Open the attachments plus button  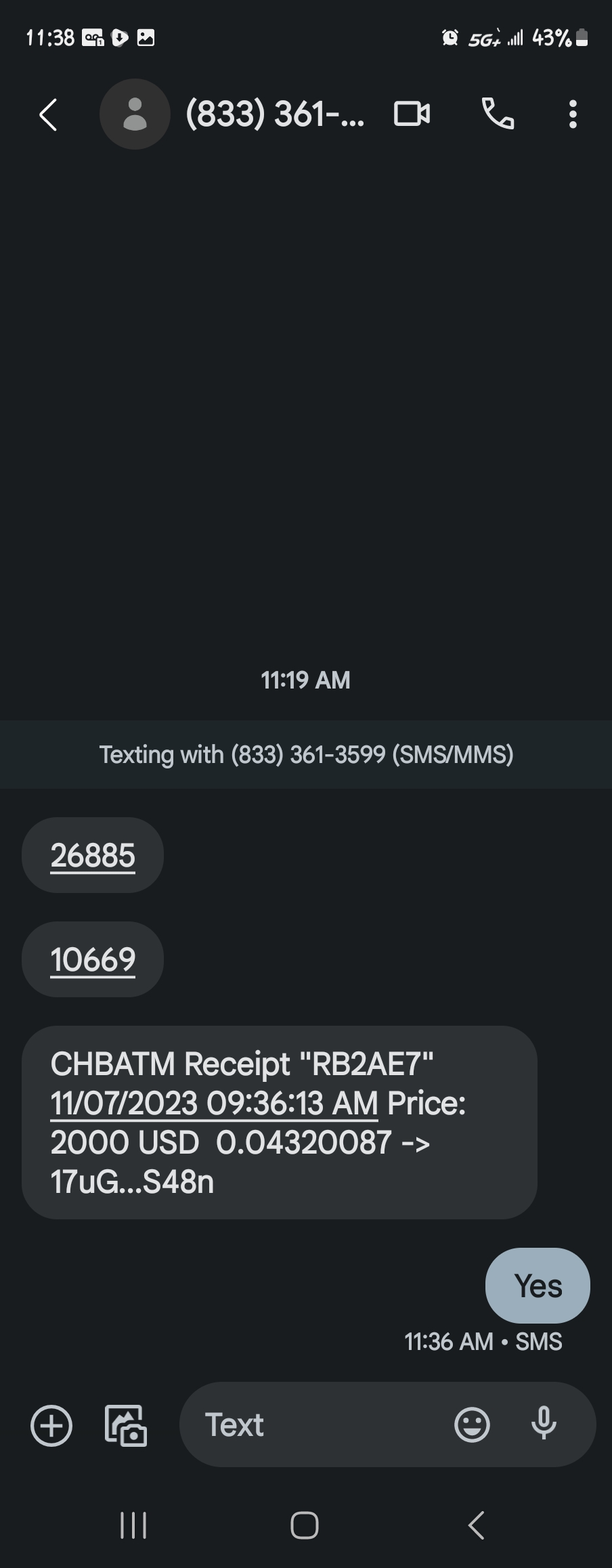51,1425
